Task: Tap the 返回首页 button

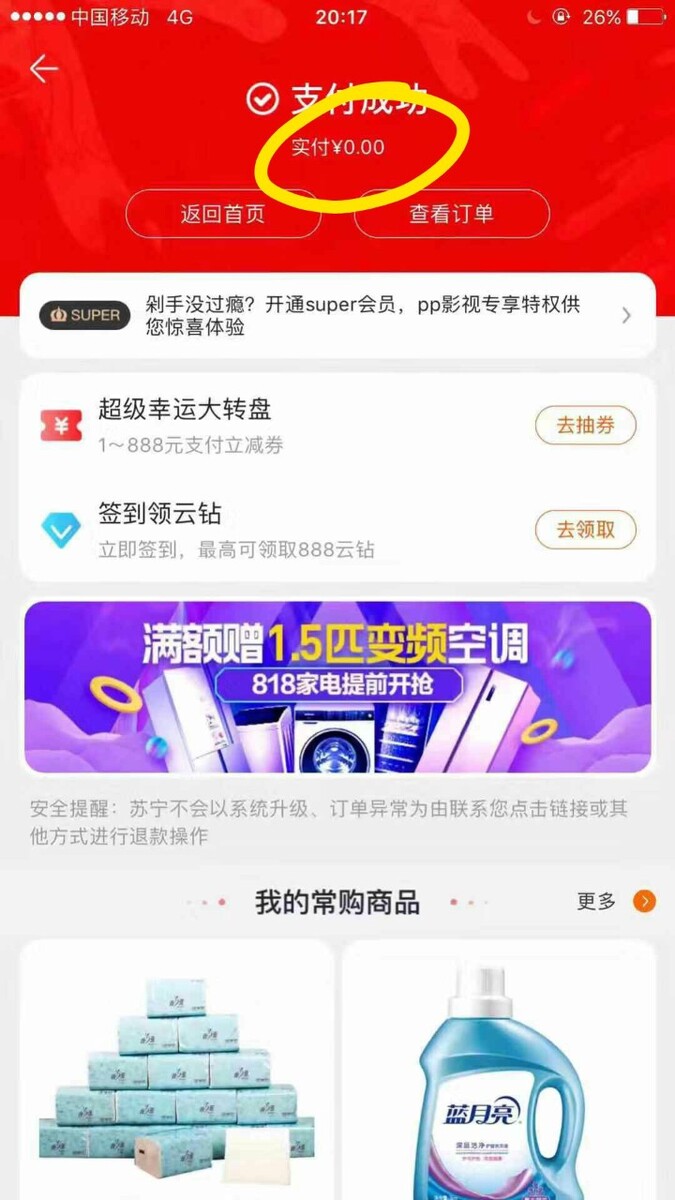Action: (x=223, y=214)
